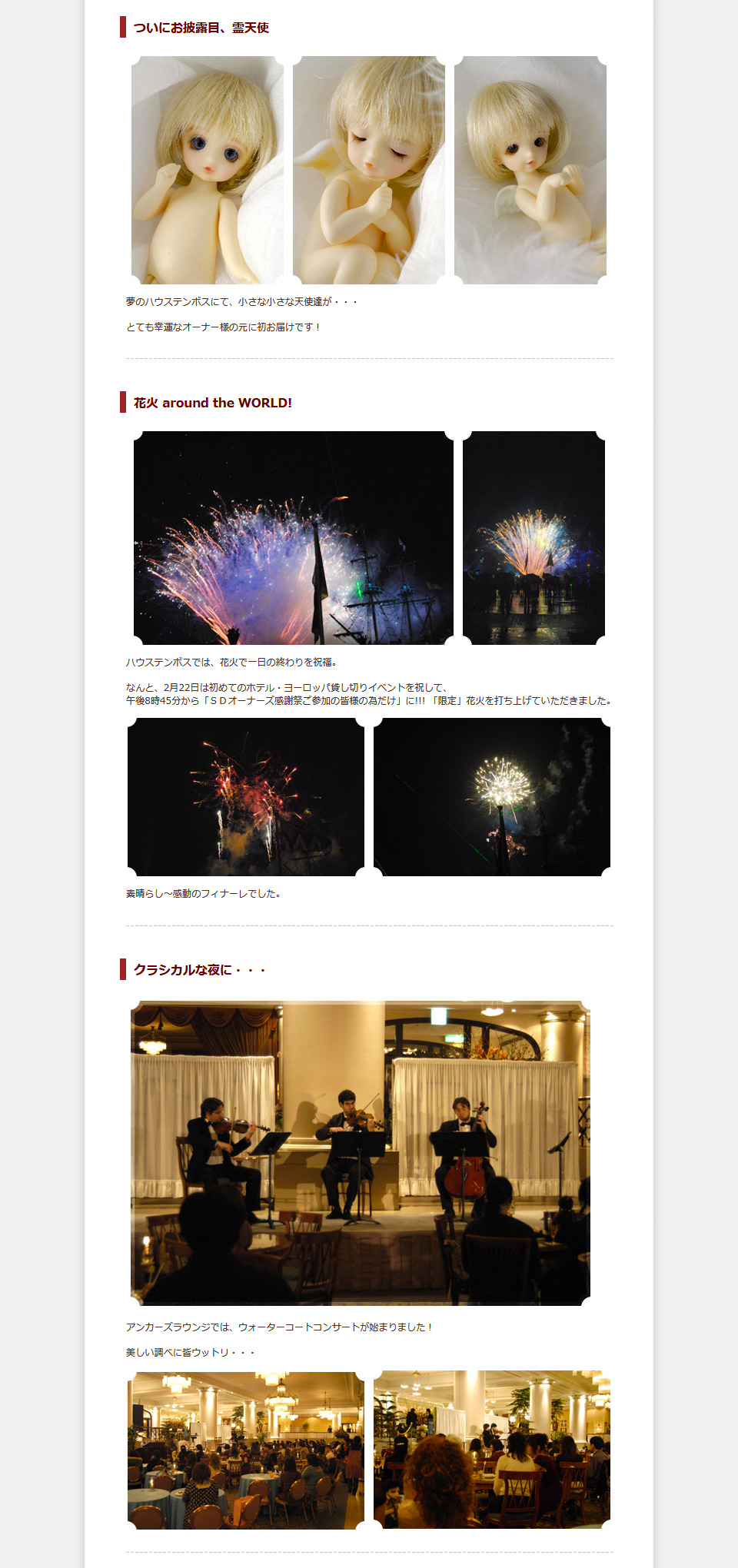The image size is (738, 1568).
Task: Open the small colorful fireworks photo
Action: point(534,537)
